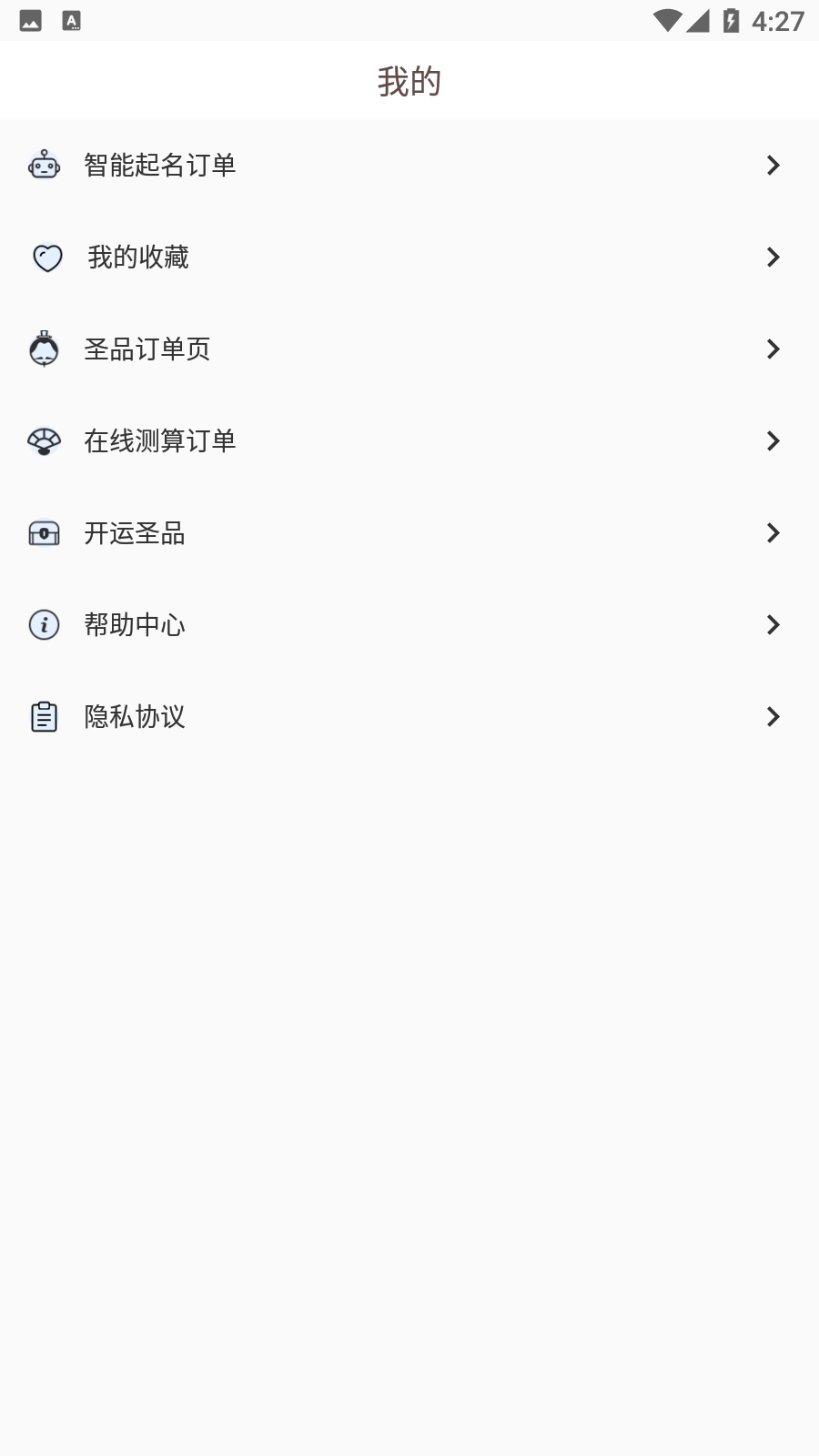Open the 帮助中心 entry
Screen dimensions: 819x1456
pyautogui.click(x=133, y=625)
